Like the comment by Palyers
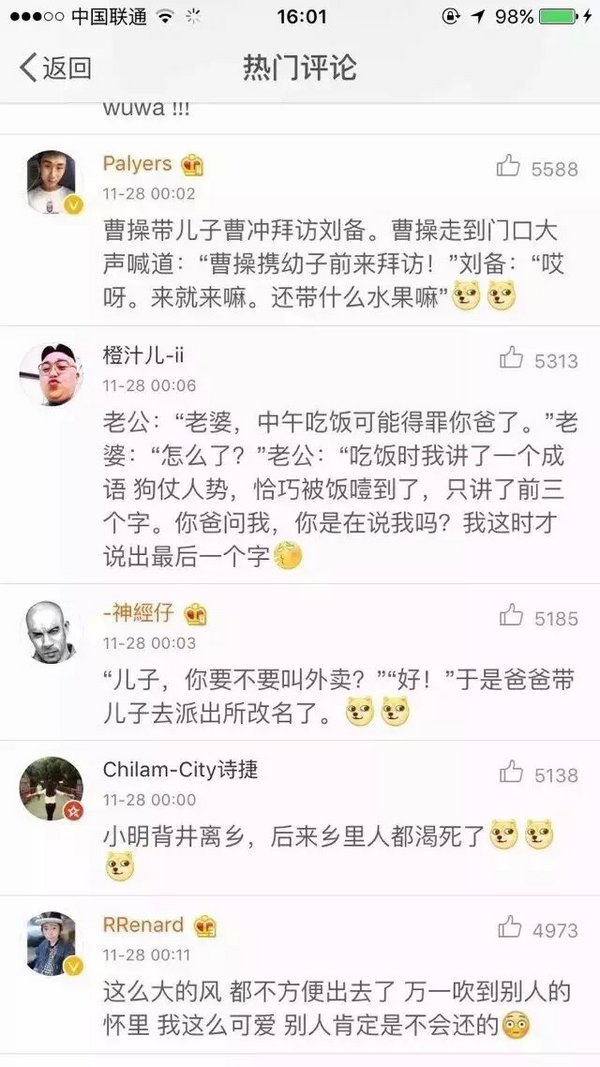Screen dimensions: 600x1067 click(x=511, y=167)
